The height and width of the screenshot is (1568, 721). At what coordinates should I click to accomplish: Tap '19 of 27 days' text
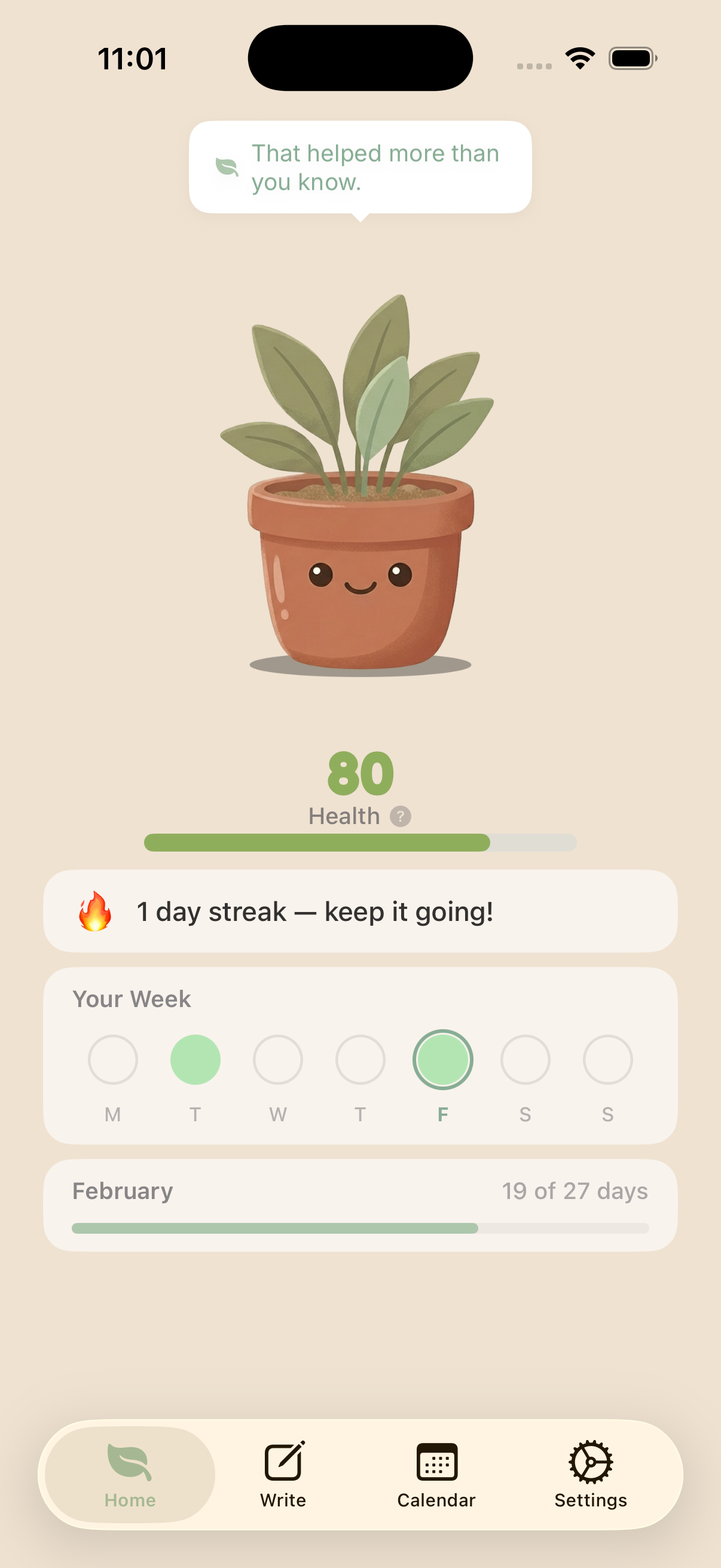[575, 1191]
